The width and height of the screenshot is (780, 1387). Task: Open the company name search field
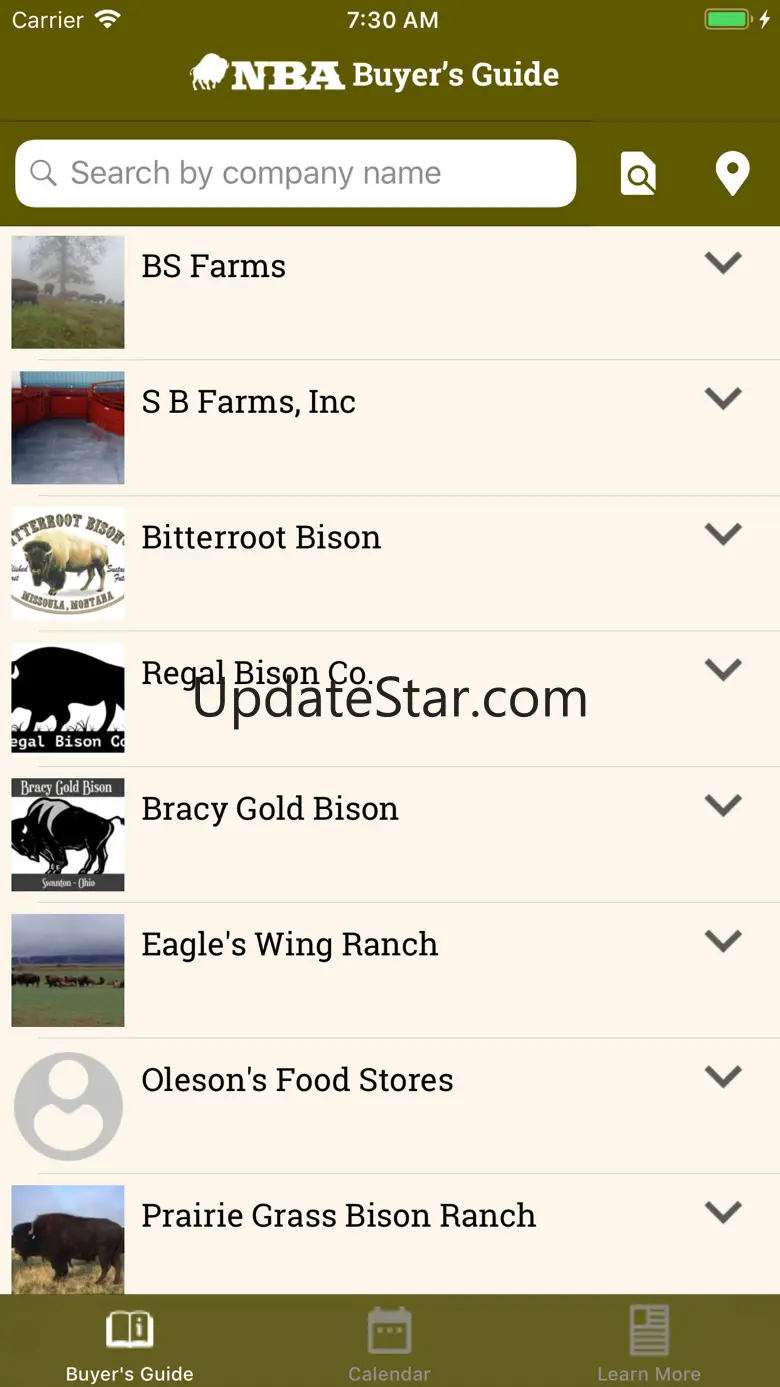[x=295, y=173]
